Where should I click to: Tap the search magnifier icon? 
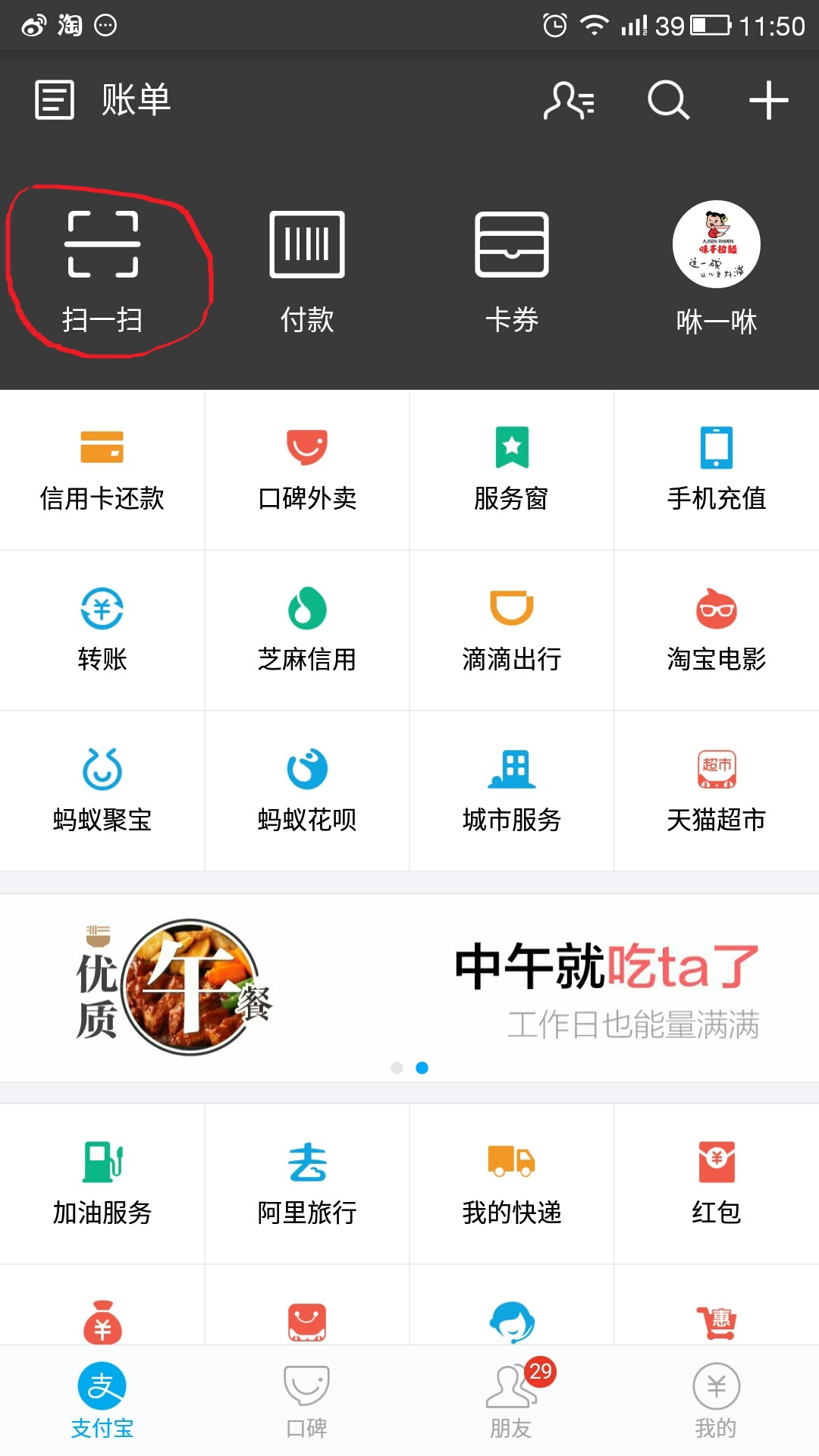point(668,100)
